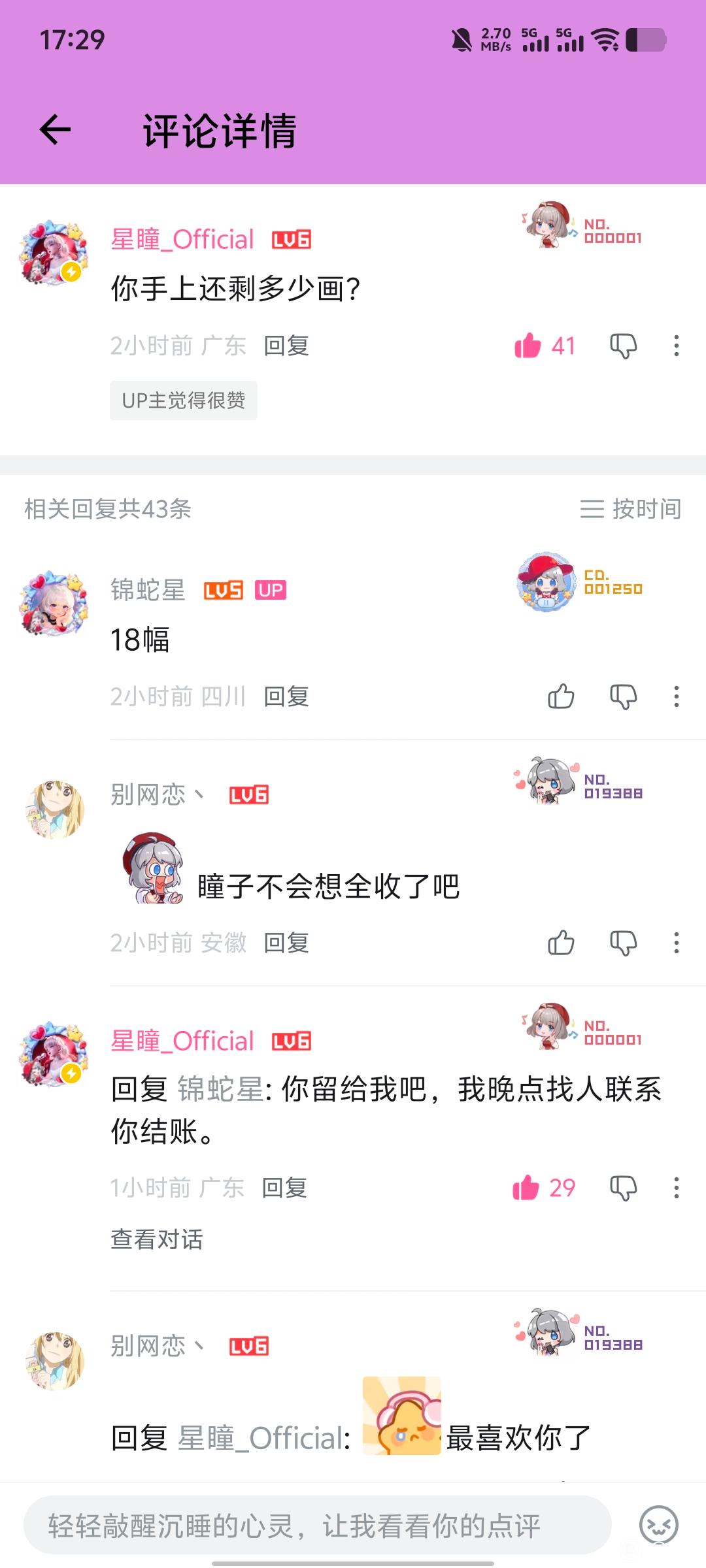This screenshot has width=706, height=1568.
Task: Open 锦蛇星's profile avatar
Action: tap(54, 604)
